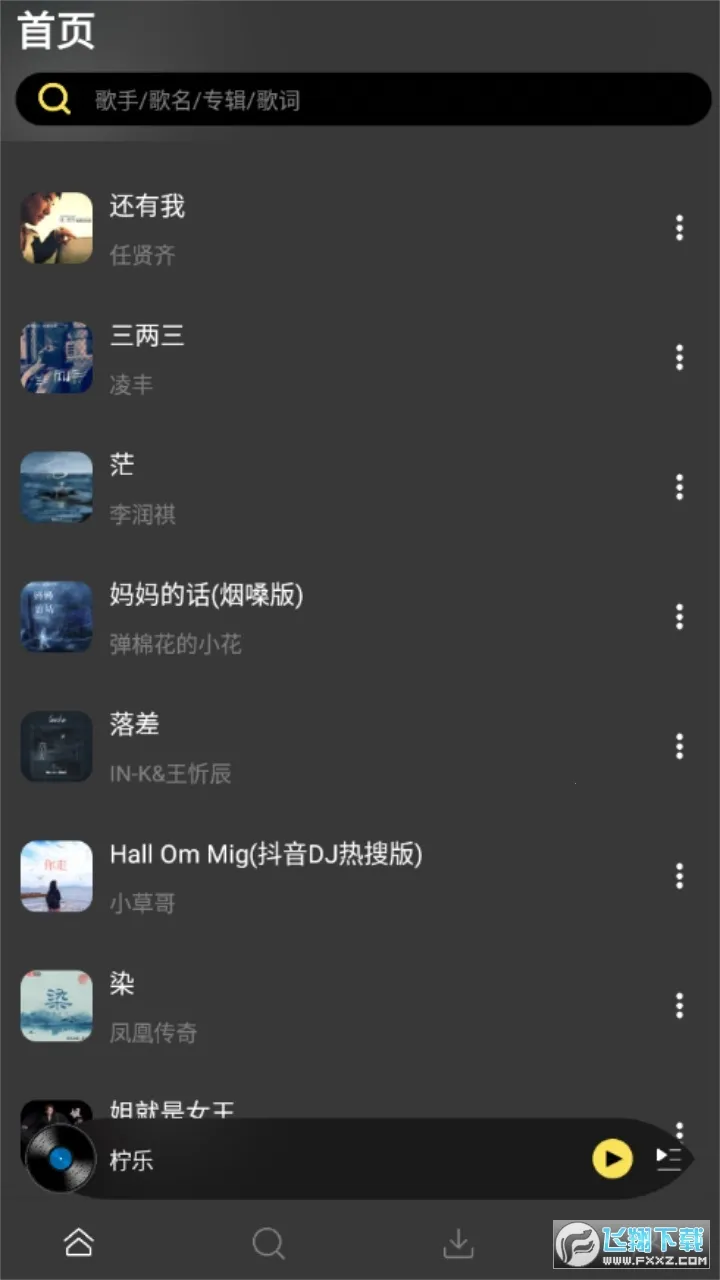Open the Downloads tab at bottom
The width and height of the screenshot is (720, 1280).
457,1242
